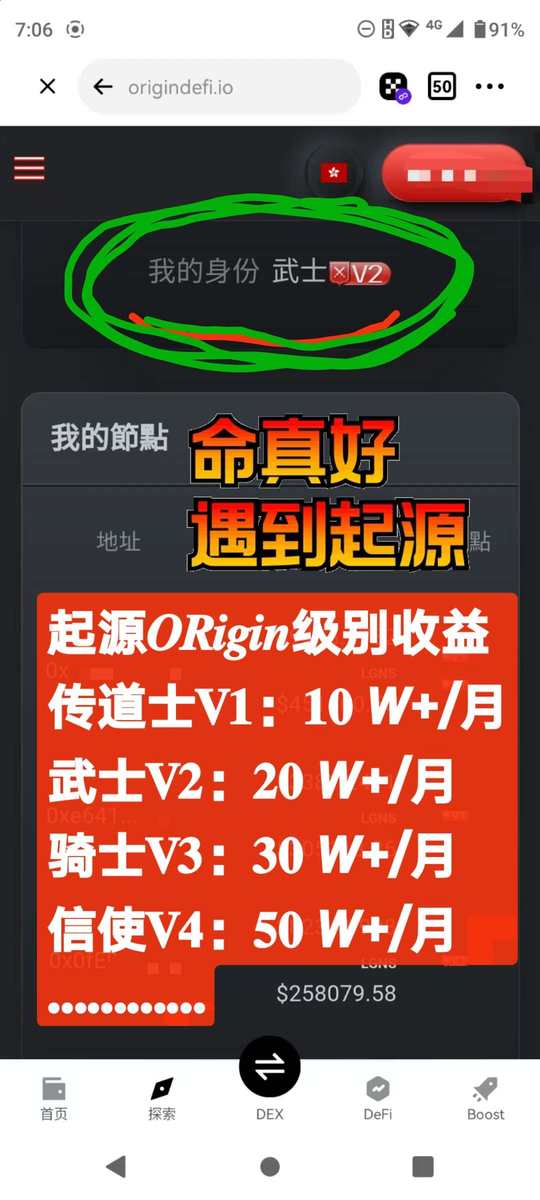Open the browser overflow menu
This screenshot has height=1200, width=540.
[490, 87]
